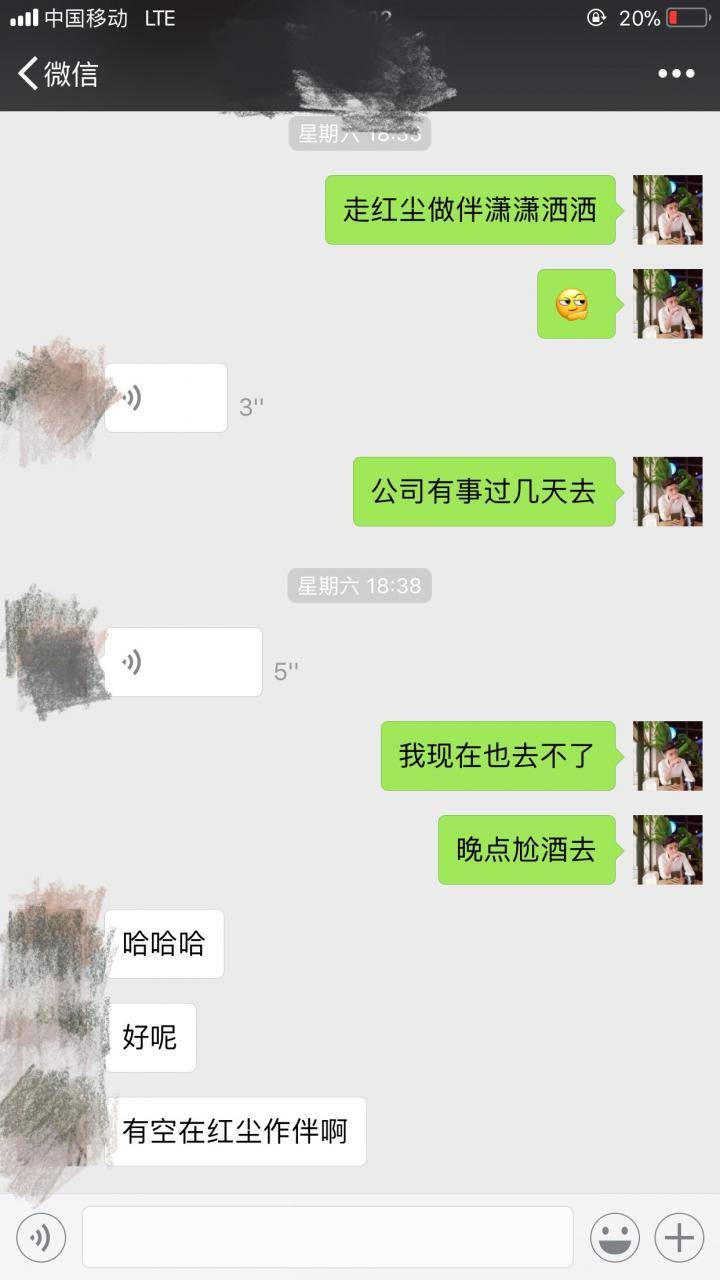The width and height of the screenshot is (720, 1280).
Task: Tap the plus icon to open more functions
Action: (678, 1237)
